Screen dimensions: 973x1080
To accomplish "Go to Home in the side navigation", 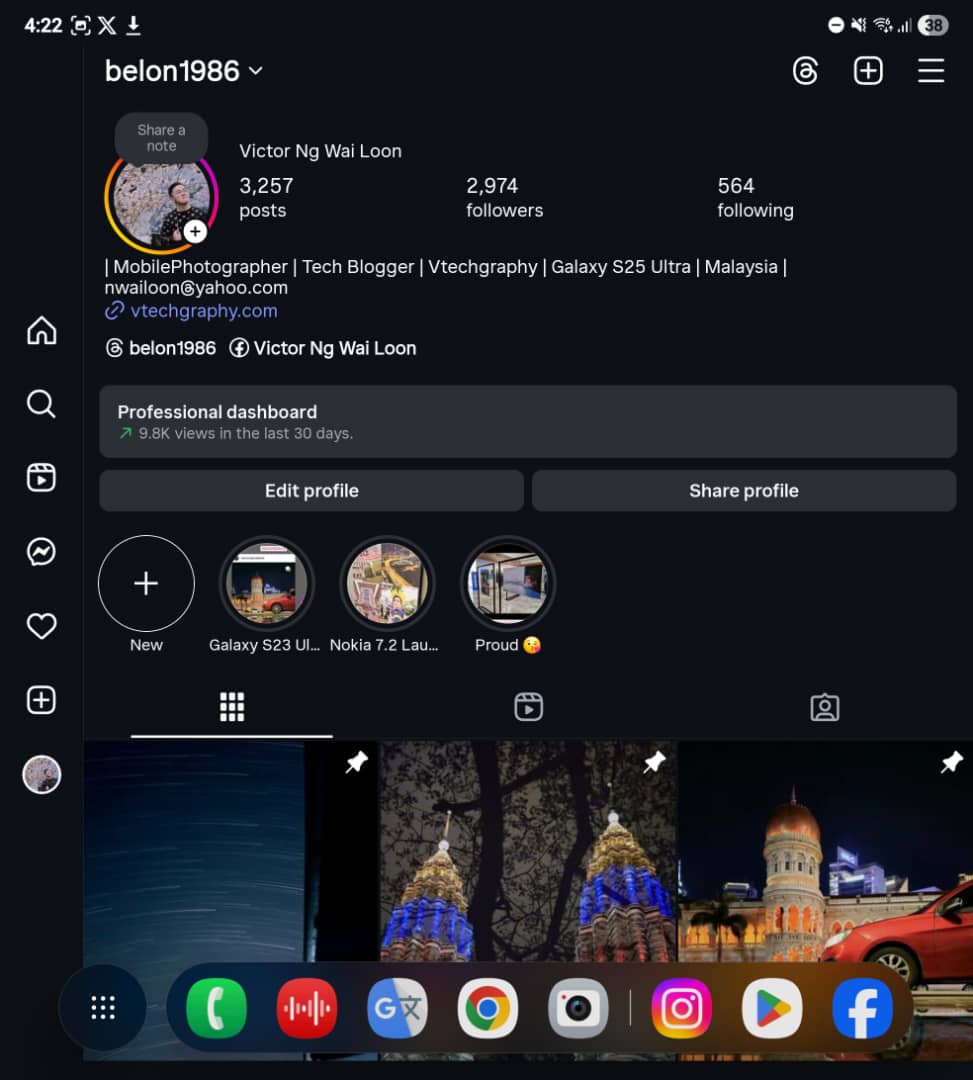I will pyautogui.click(x=41, y=331).
